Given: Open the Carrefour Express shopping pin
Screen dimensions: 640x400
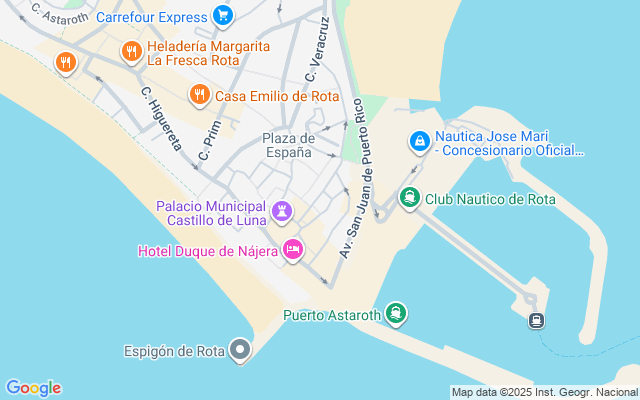Looking at the screenshot, I should [x=223, y=17].
